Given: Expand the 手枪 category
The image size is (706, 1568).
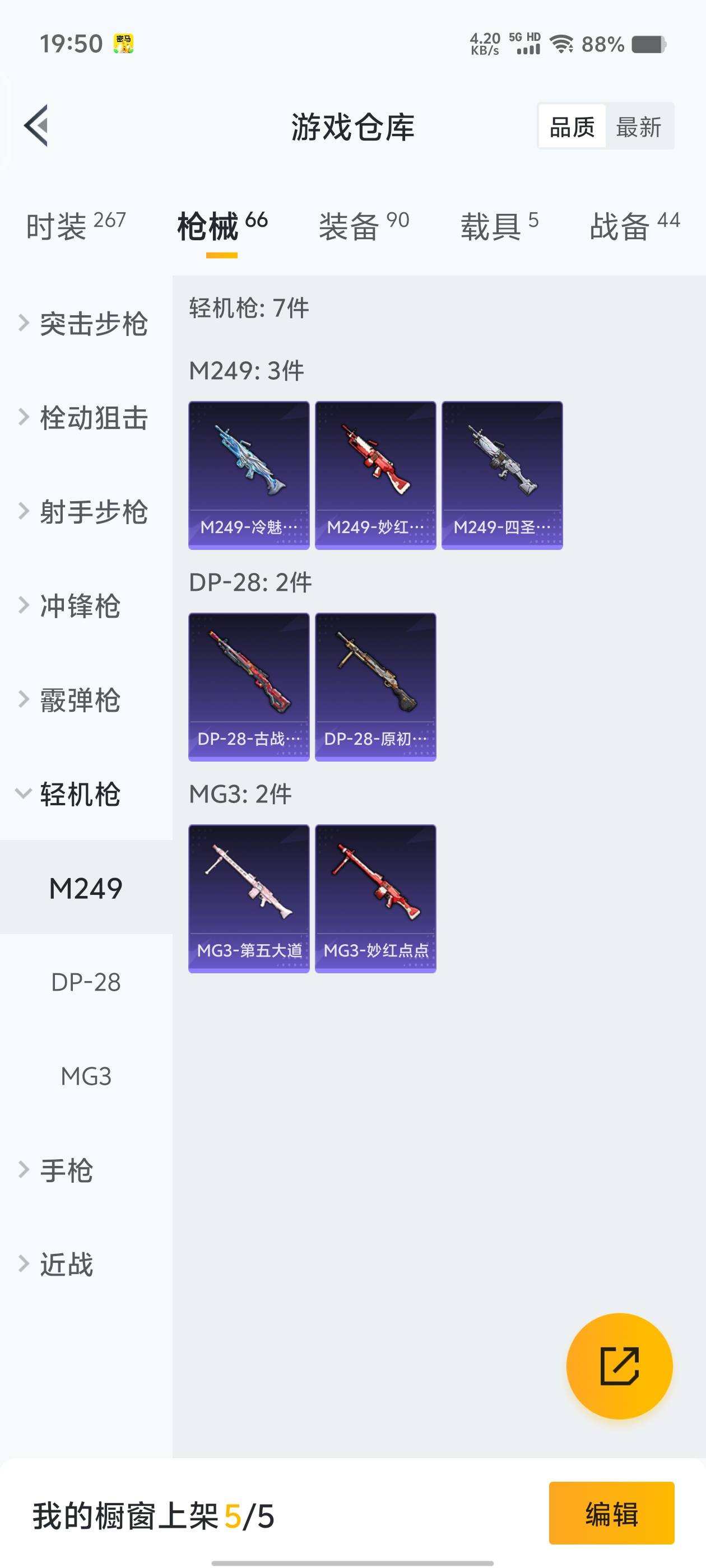Looking at the screenshot, I should [x=67, y=1170].
